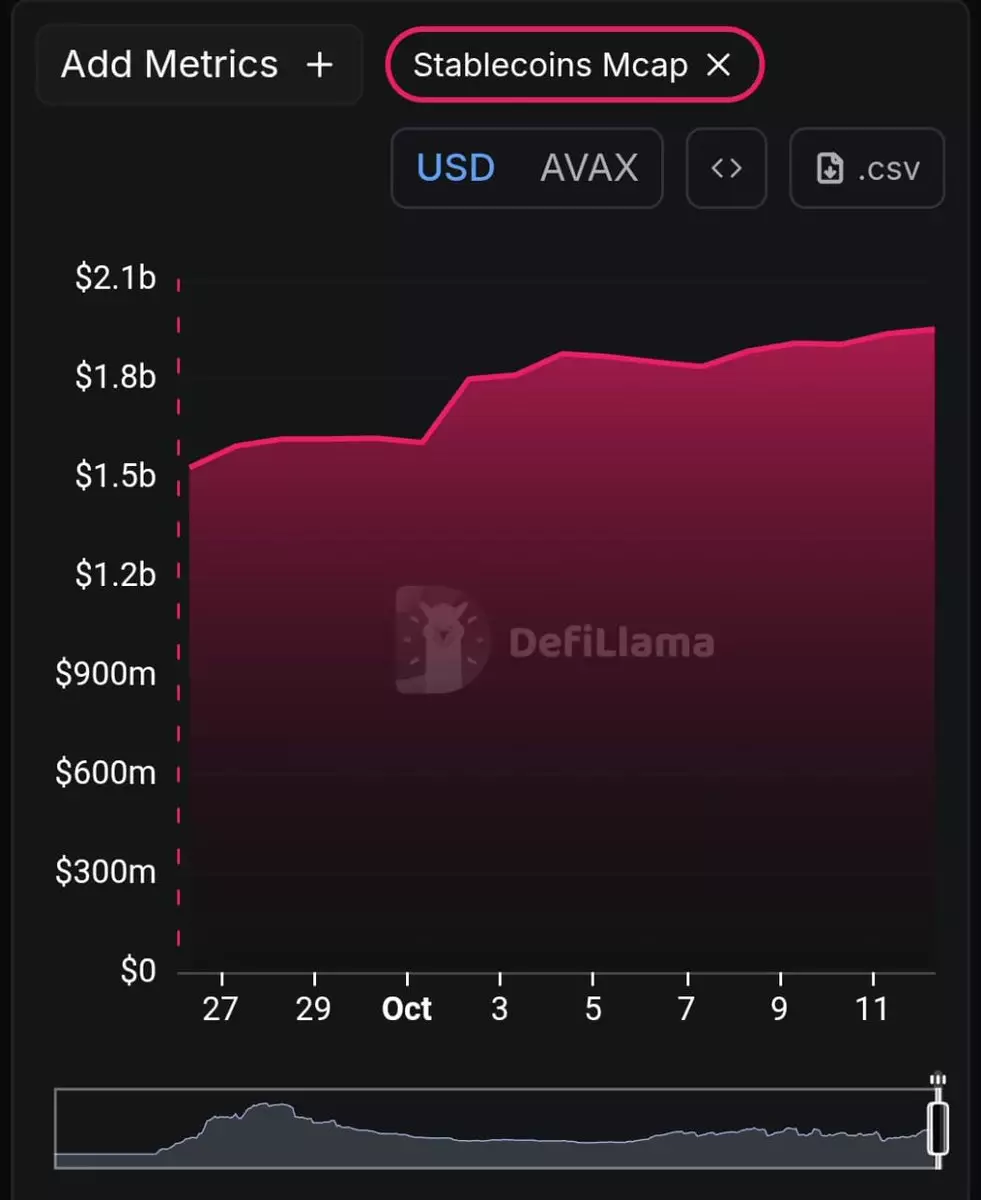
Task: Open the Add Metrics menu
Action: point(197,66)
